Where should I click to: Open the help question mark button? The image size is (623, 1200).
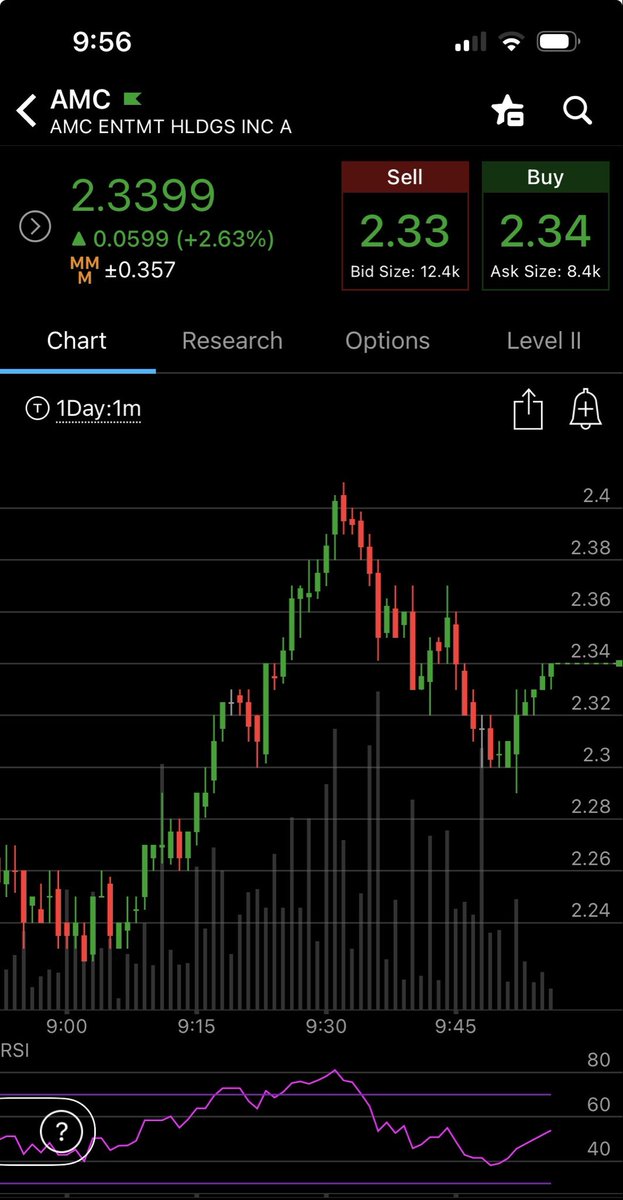click(x=61, y=1132)
